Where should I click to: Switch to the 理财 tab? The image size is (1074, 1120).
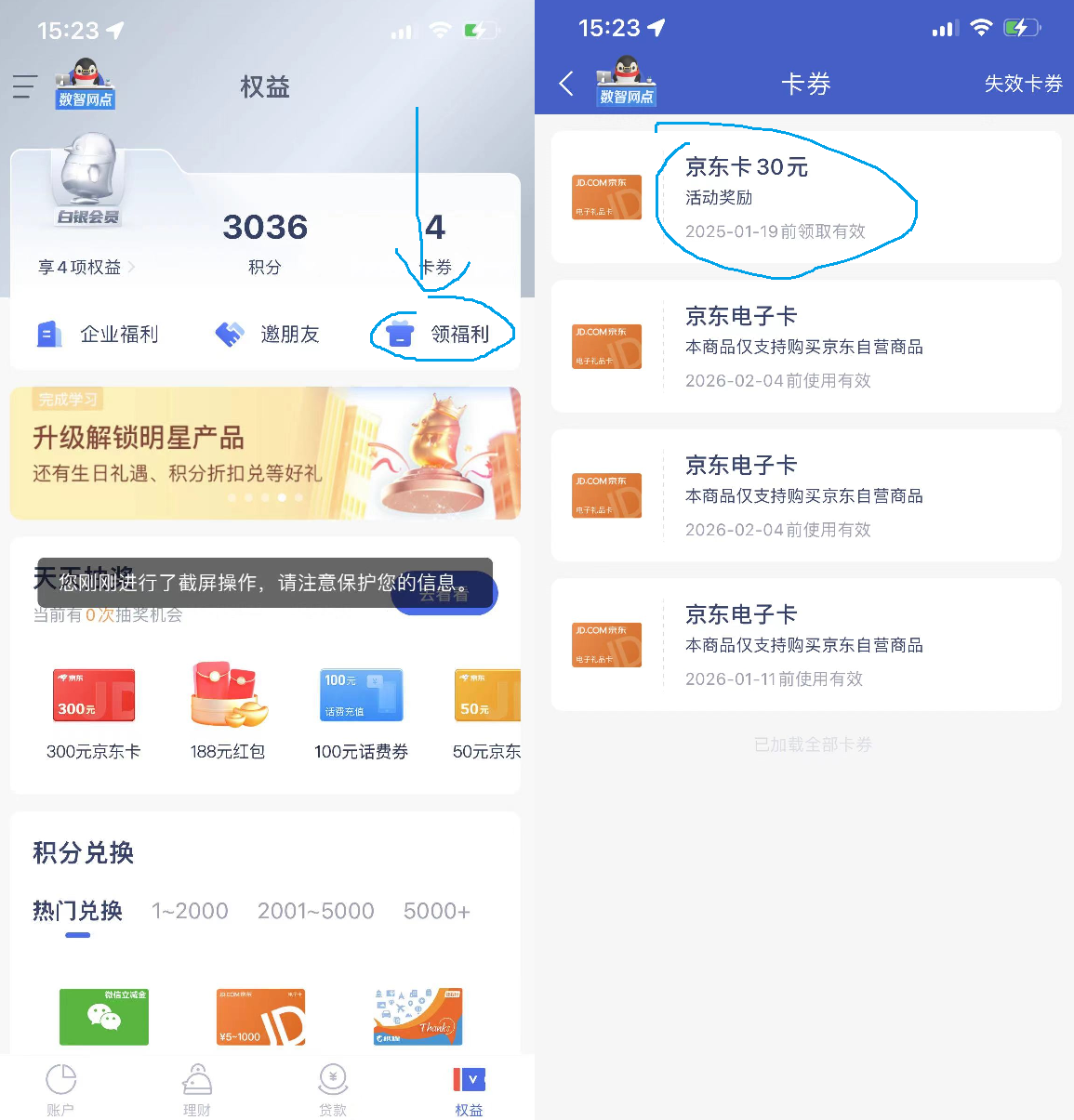[x=197, y=1090]
